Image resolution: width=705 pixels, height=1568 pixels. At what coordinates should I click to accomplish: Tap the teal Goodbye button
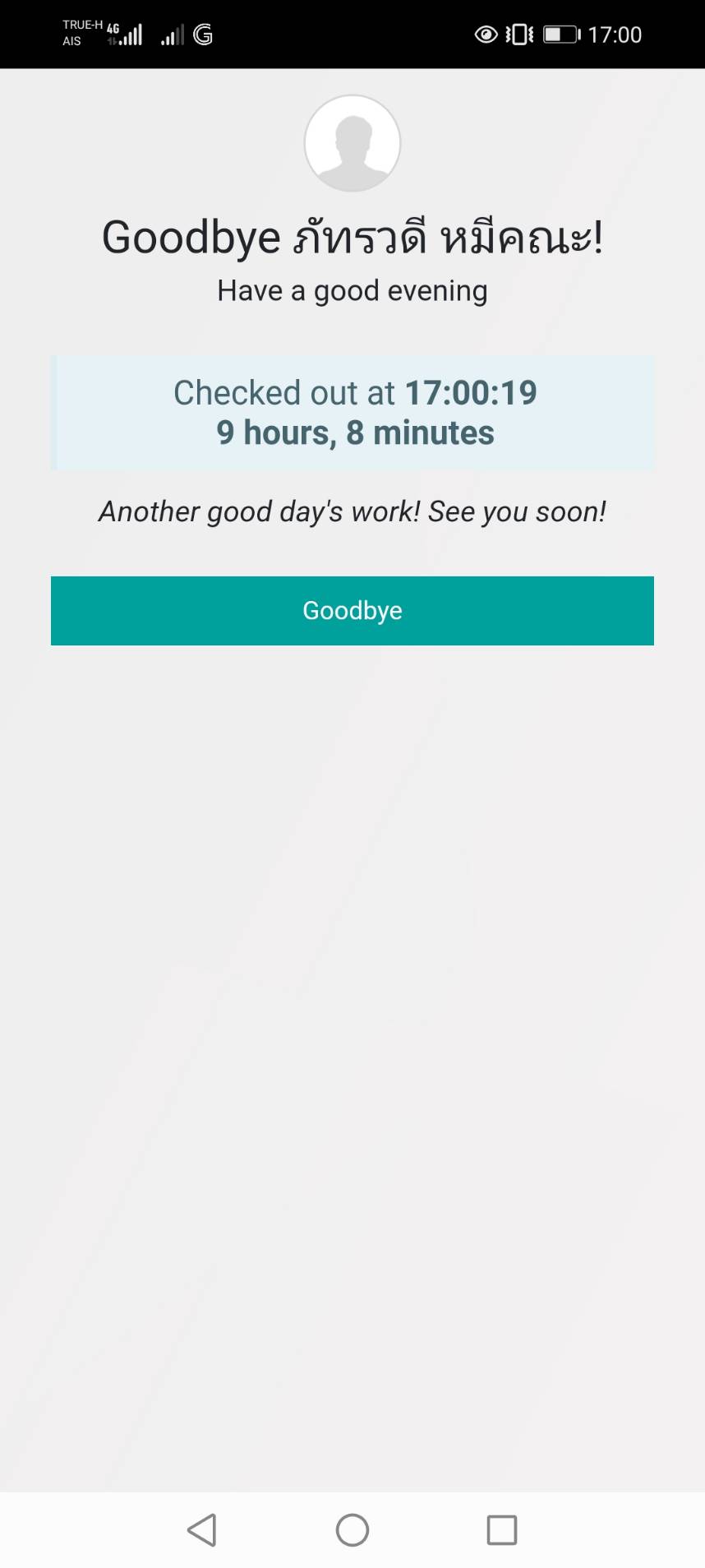[x=352, y=610]
